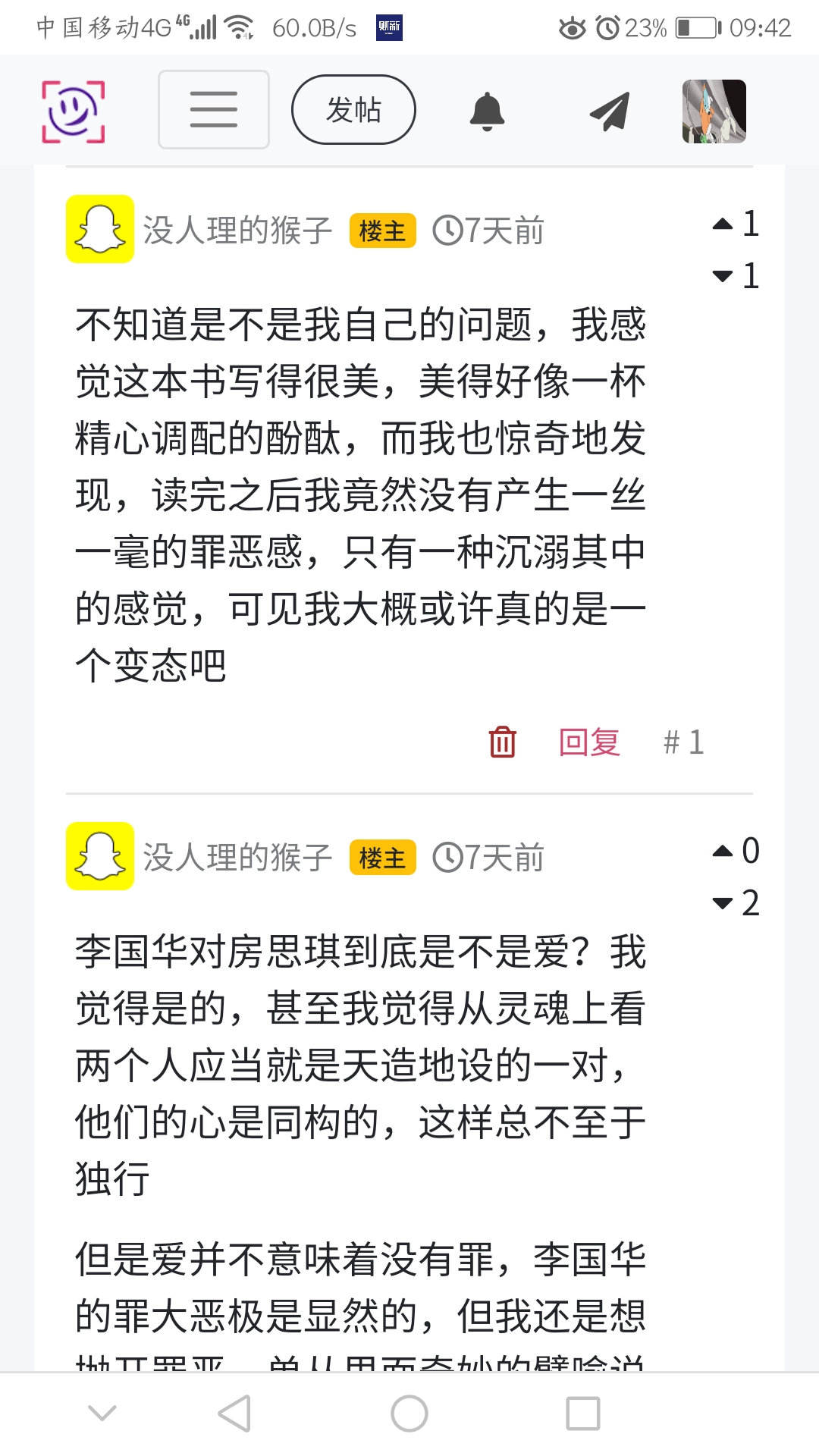Screen dimensions: 819x1456
Task: Open the #1 floor permalink
Action: coord(683,742)
